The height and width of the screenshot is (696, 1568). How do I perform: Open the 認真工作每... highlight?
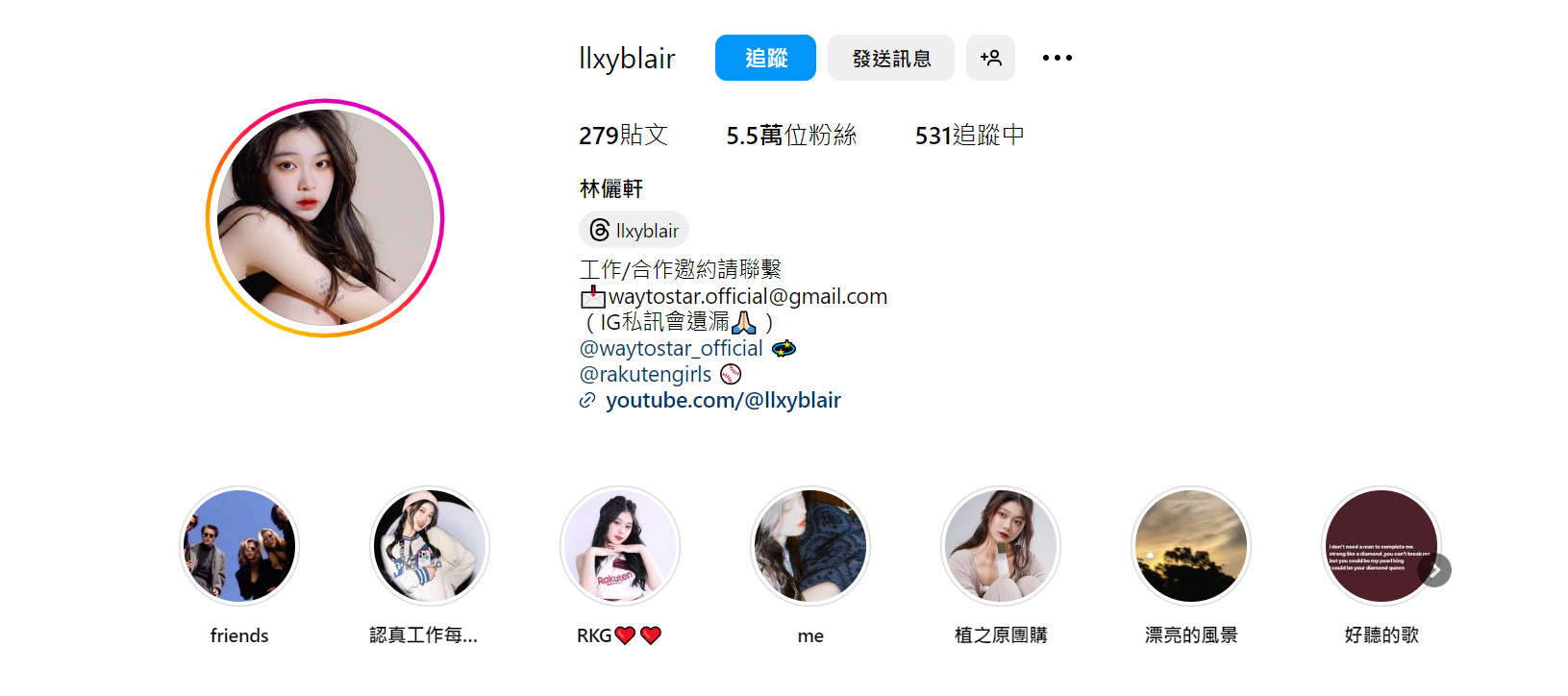coord(430,546)
